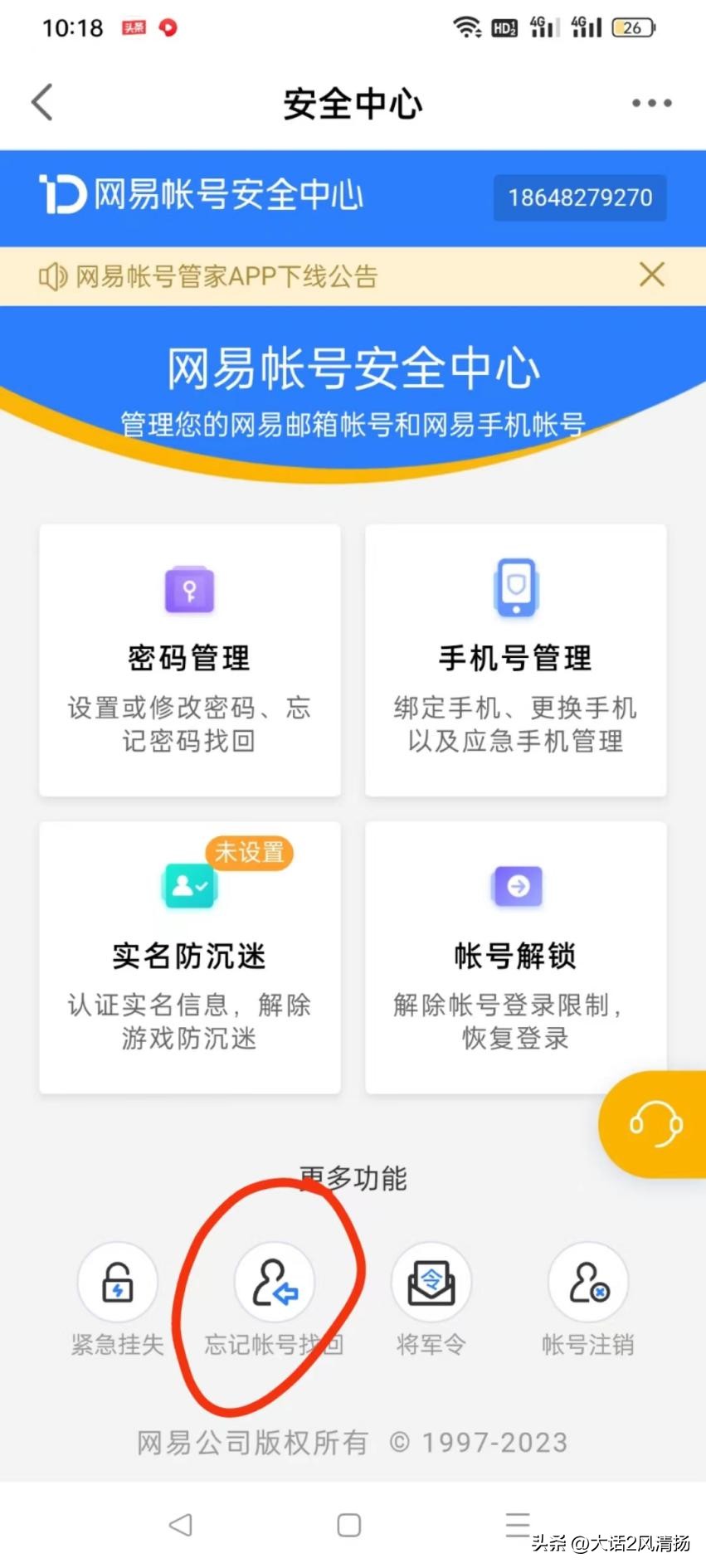Tap the customer service headset button
Image resolution: width=706 pixels, height=1568 pixels.
point(655,1124)
